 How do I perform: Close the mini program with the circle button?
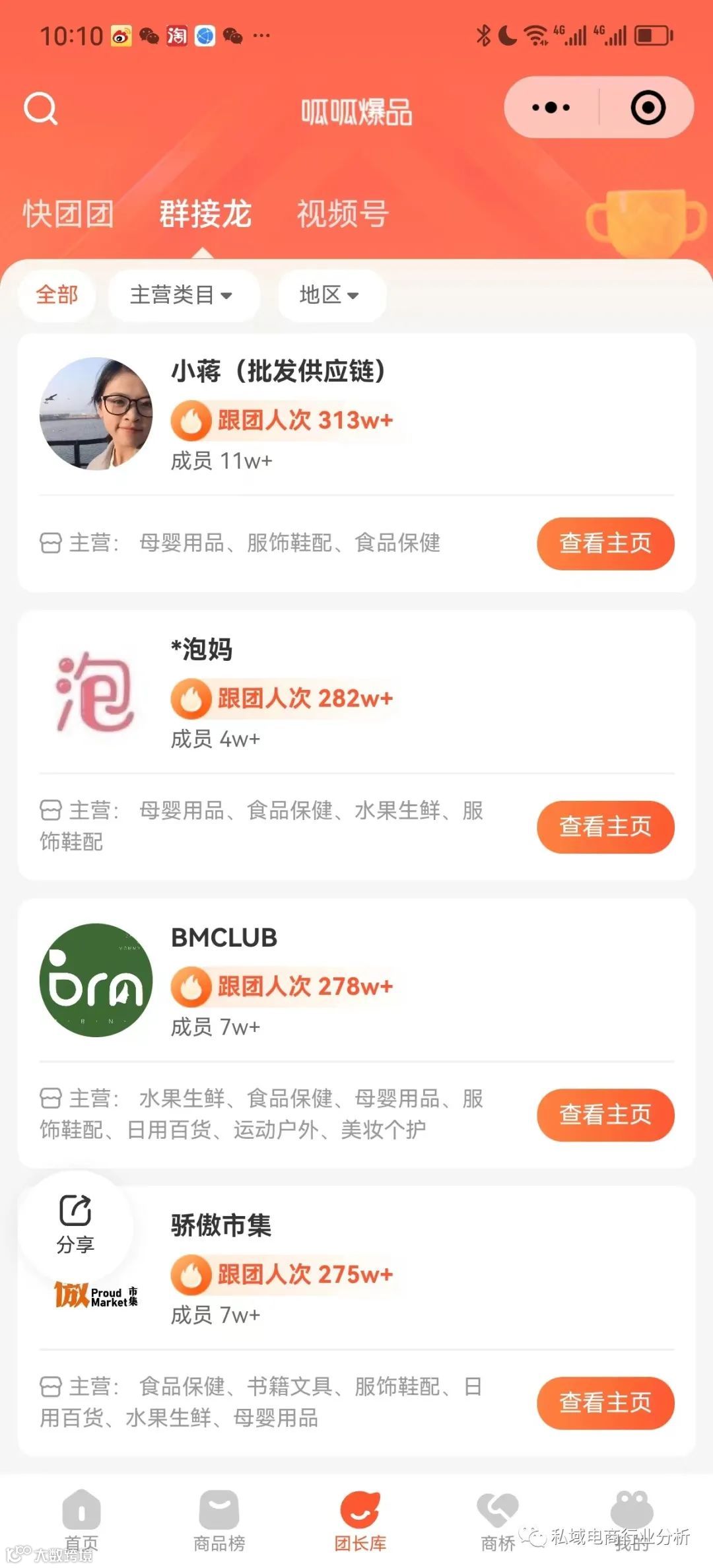click(x=648, y=108)
